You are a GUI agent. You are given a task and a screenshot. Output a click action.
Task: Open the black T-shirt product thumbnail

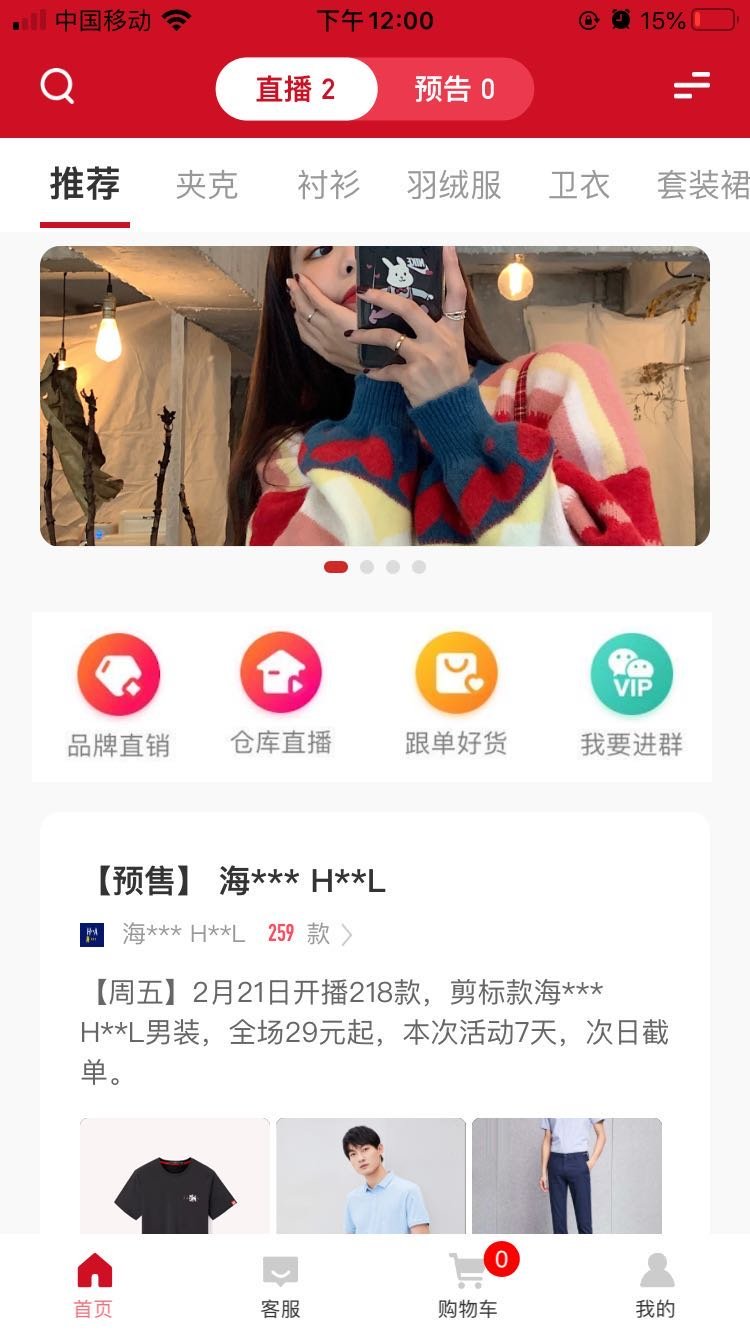pos(174,1177)
